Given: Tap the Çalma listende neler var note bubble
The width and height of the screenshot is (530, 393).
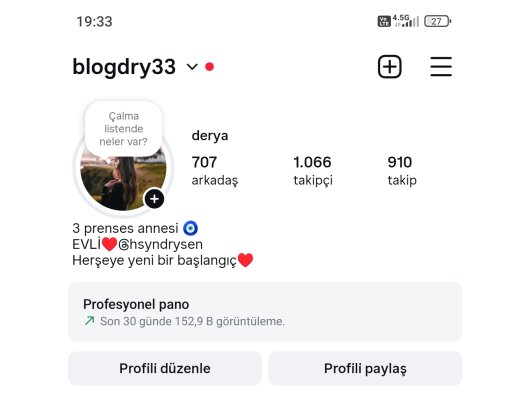Looking at the screenshot, I should [123, 129].
